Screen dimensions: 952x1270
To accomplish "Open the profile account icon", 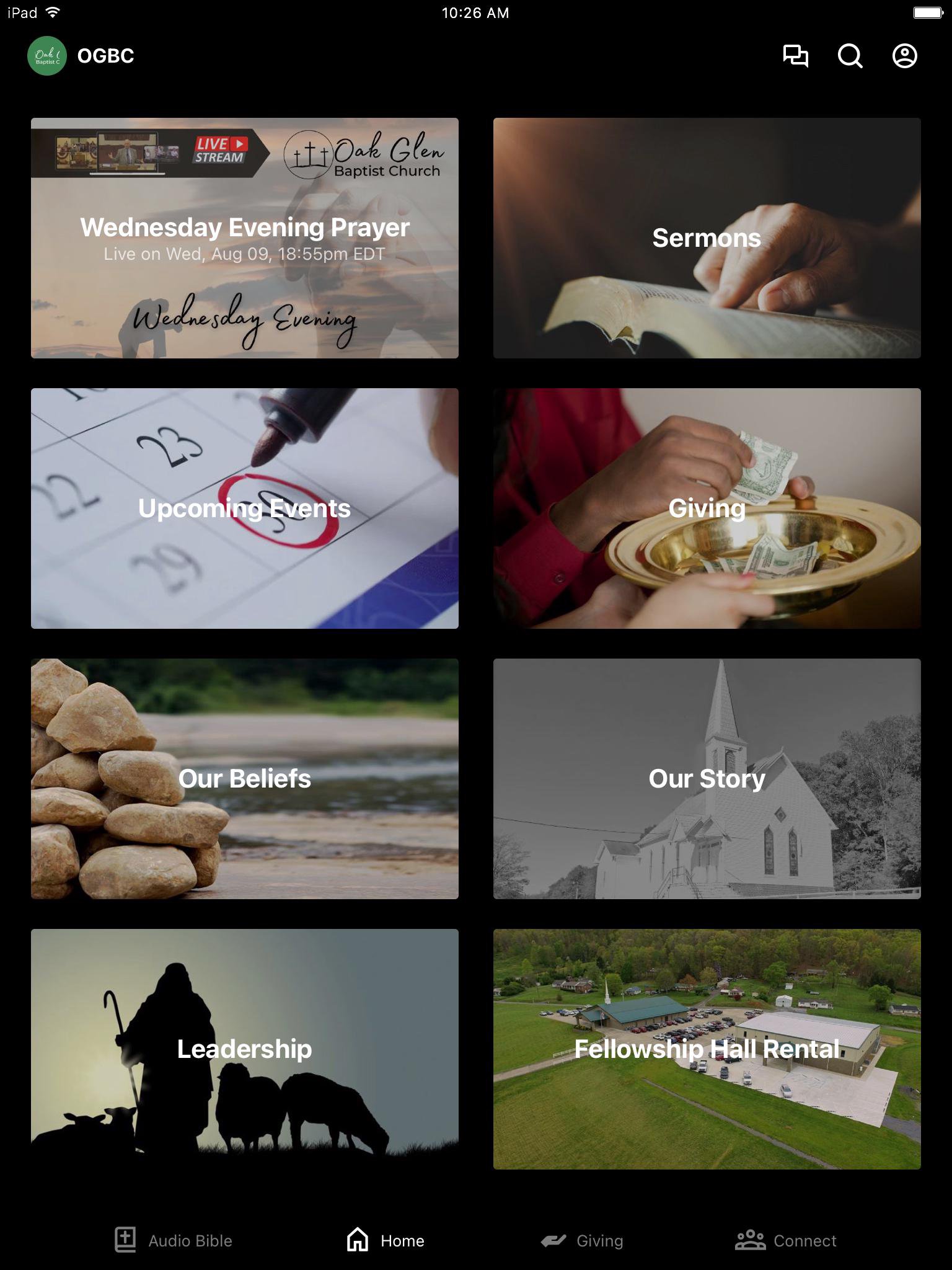I will pos(904,56).
